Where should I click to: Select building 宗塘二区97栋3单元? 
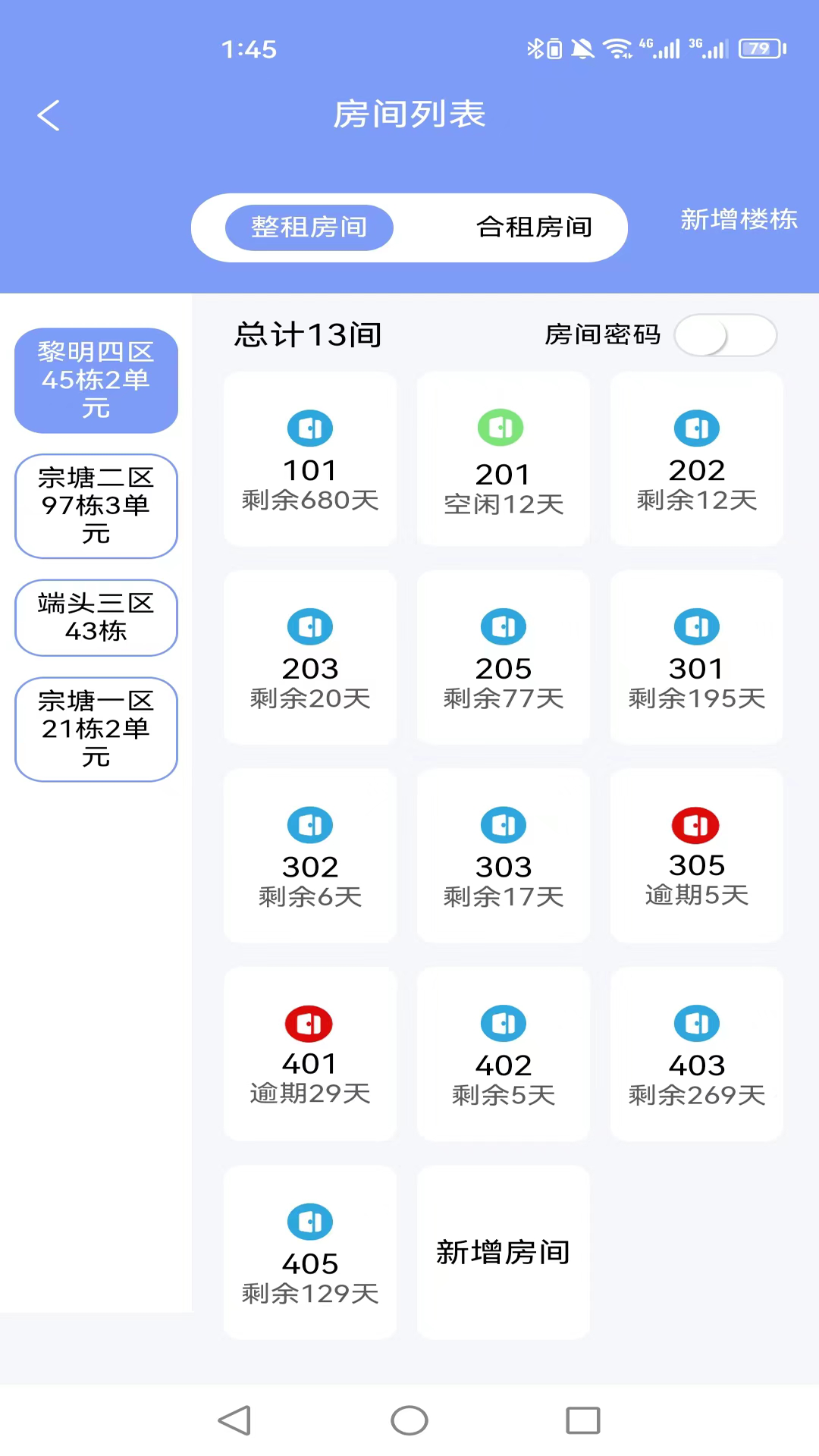click(x=96, y=506)
